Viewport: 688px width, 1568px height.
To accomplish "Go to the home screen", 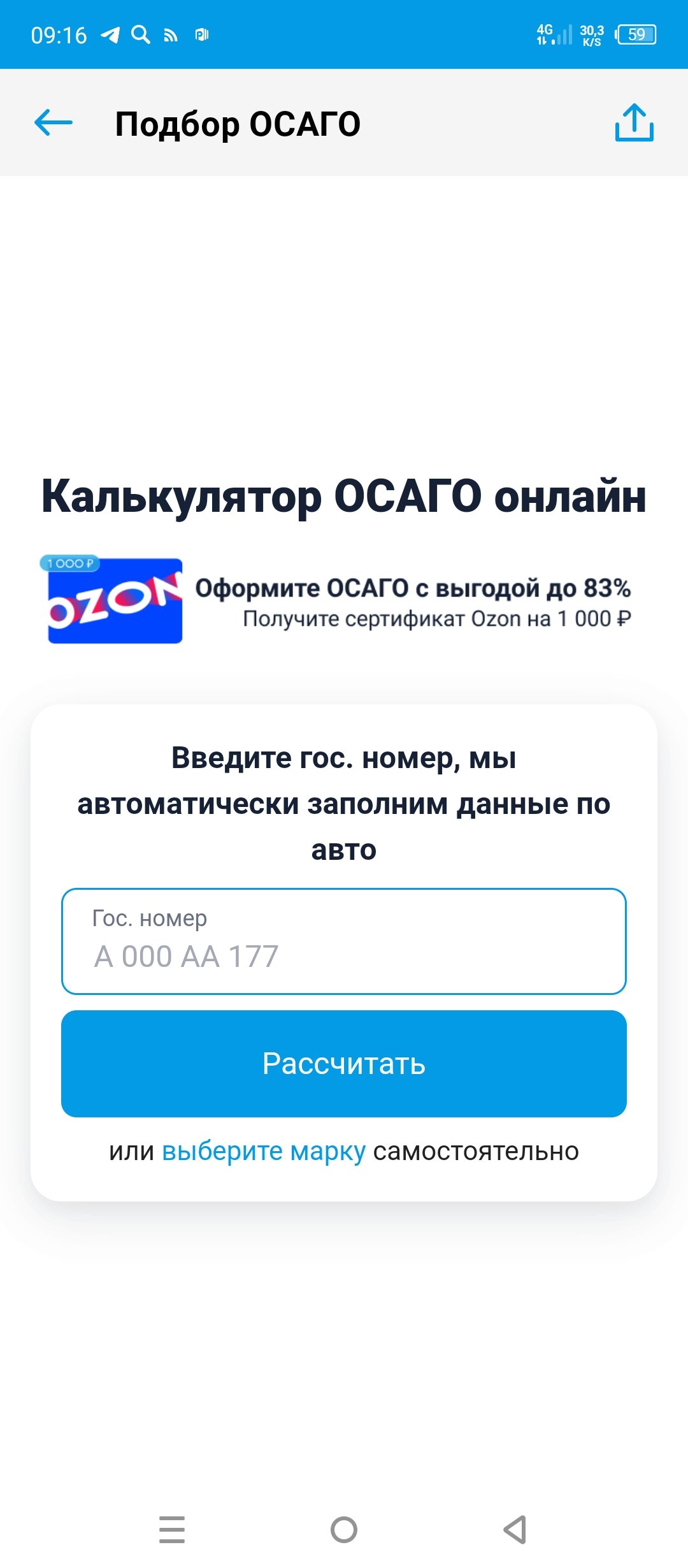I will tap(344, 1529).
